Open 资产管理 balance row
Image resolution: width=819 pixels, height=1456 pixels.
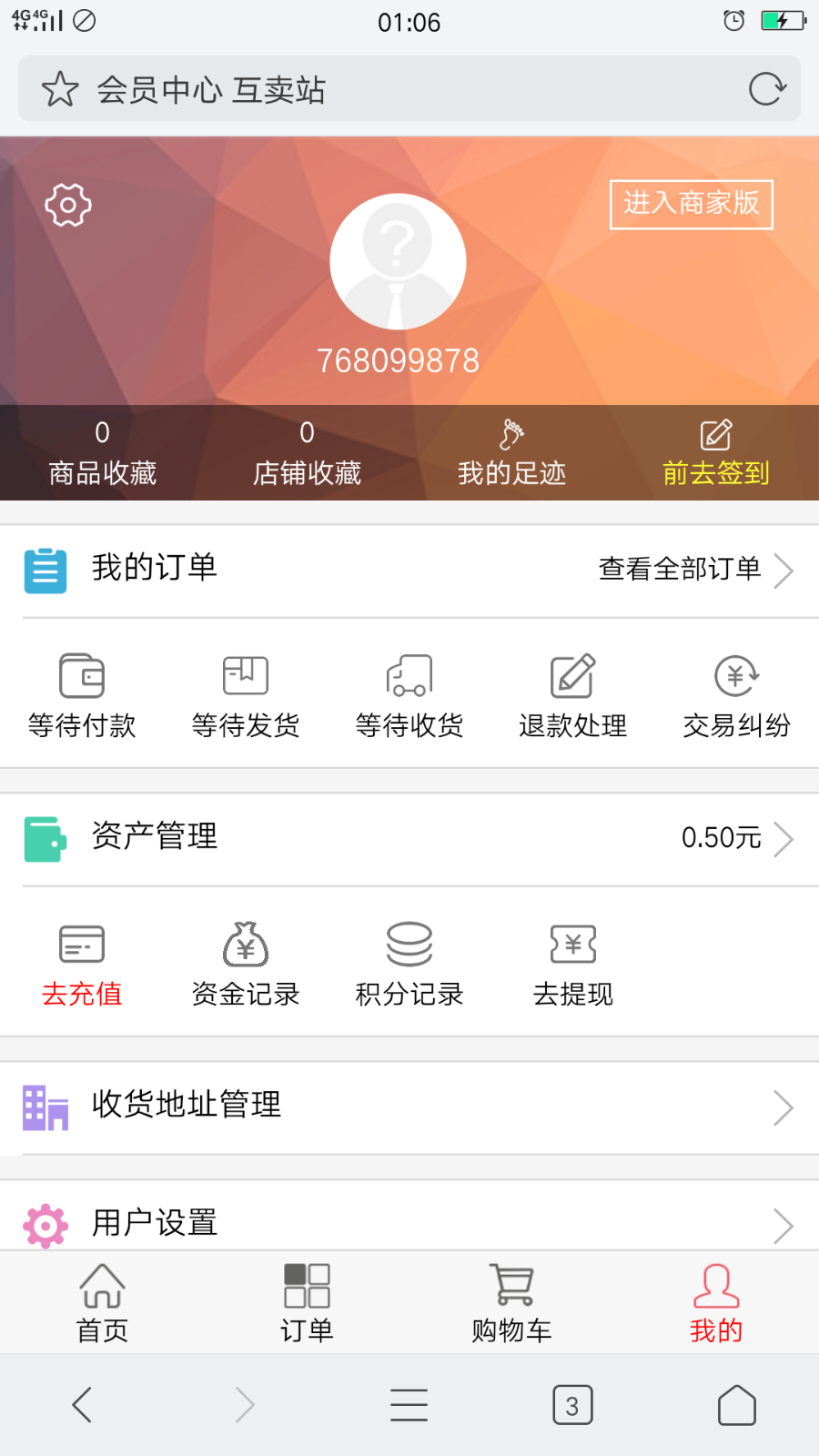409,838
